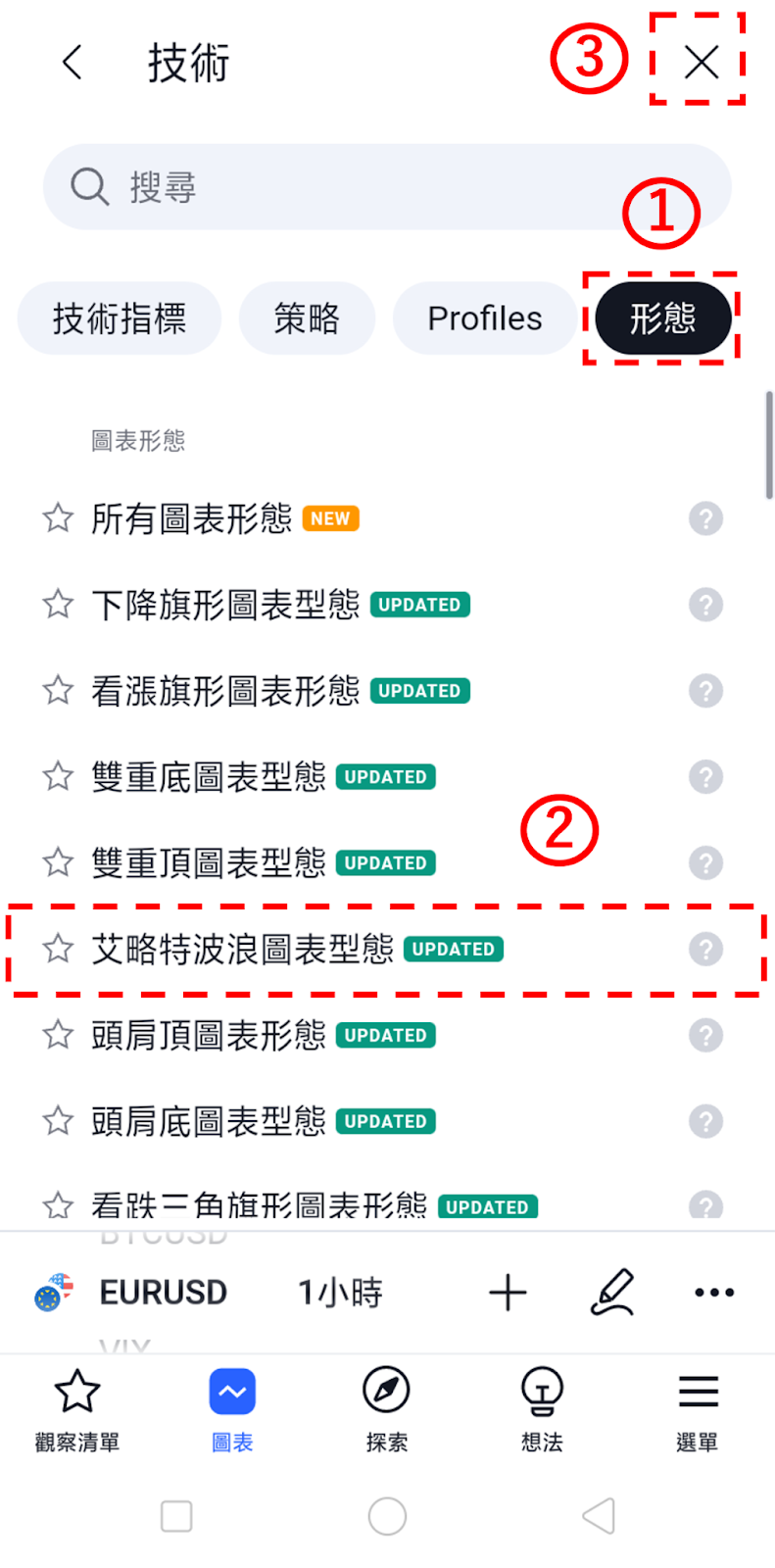Change the 1小時 time interval

tap(340, 1293)
